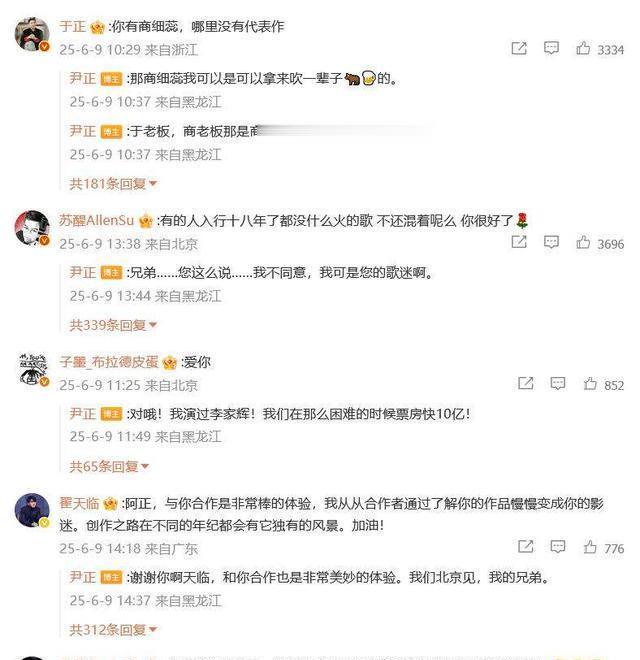This screenshot has width=640, height=660.
Task: Expand the 共65条回复 replies
Action: pos(106,466)
